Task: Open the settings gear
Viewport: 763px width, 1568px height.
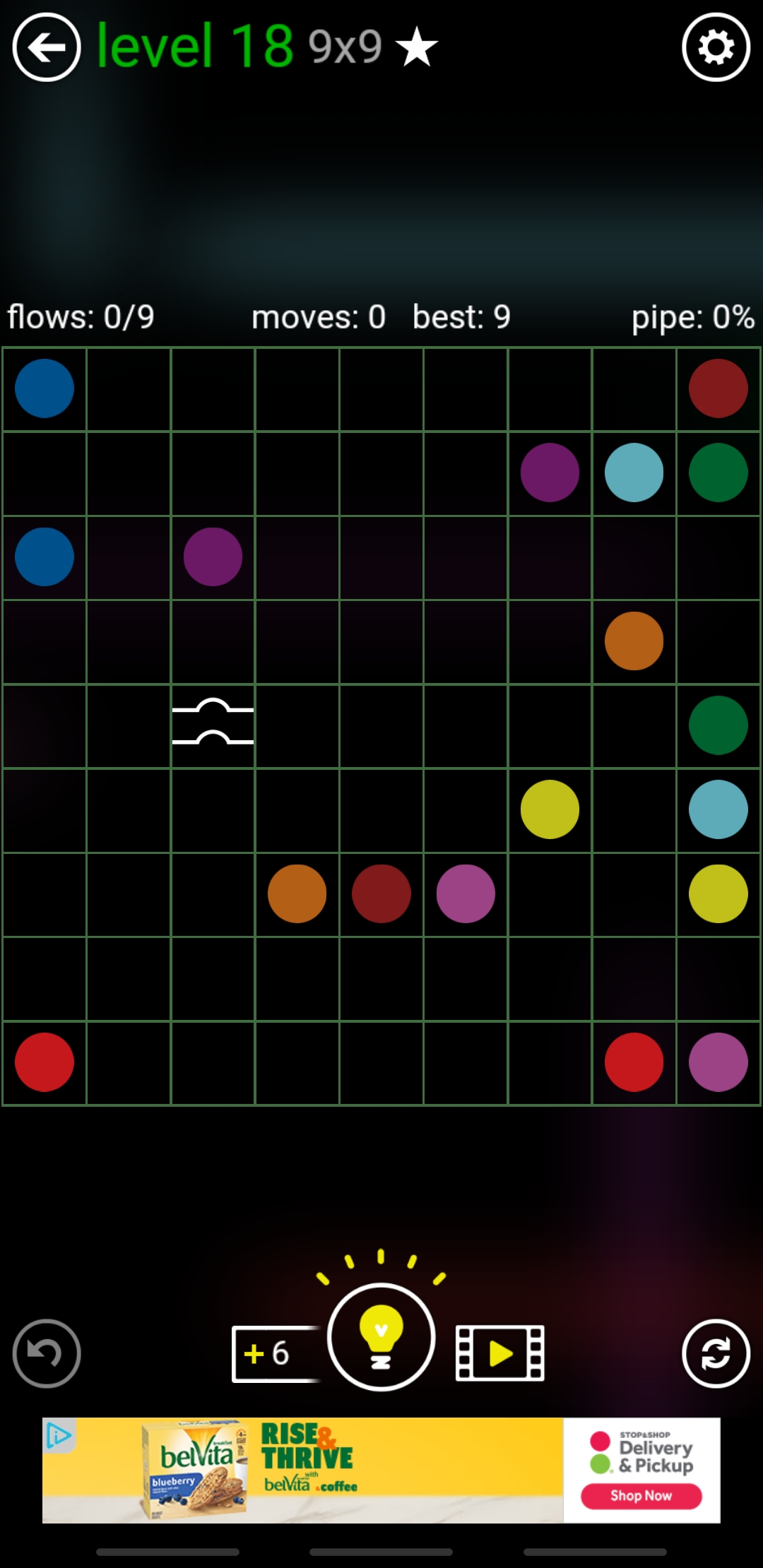Action: point(716,48)
